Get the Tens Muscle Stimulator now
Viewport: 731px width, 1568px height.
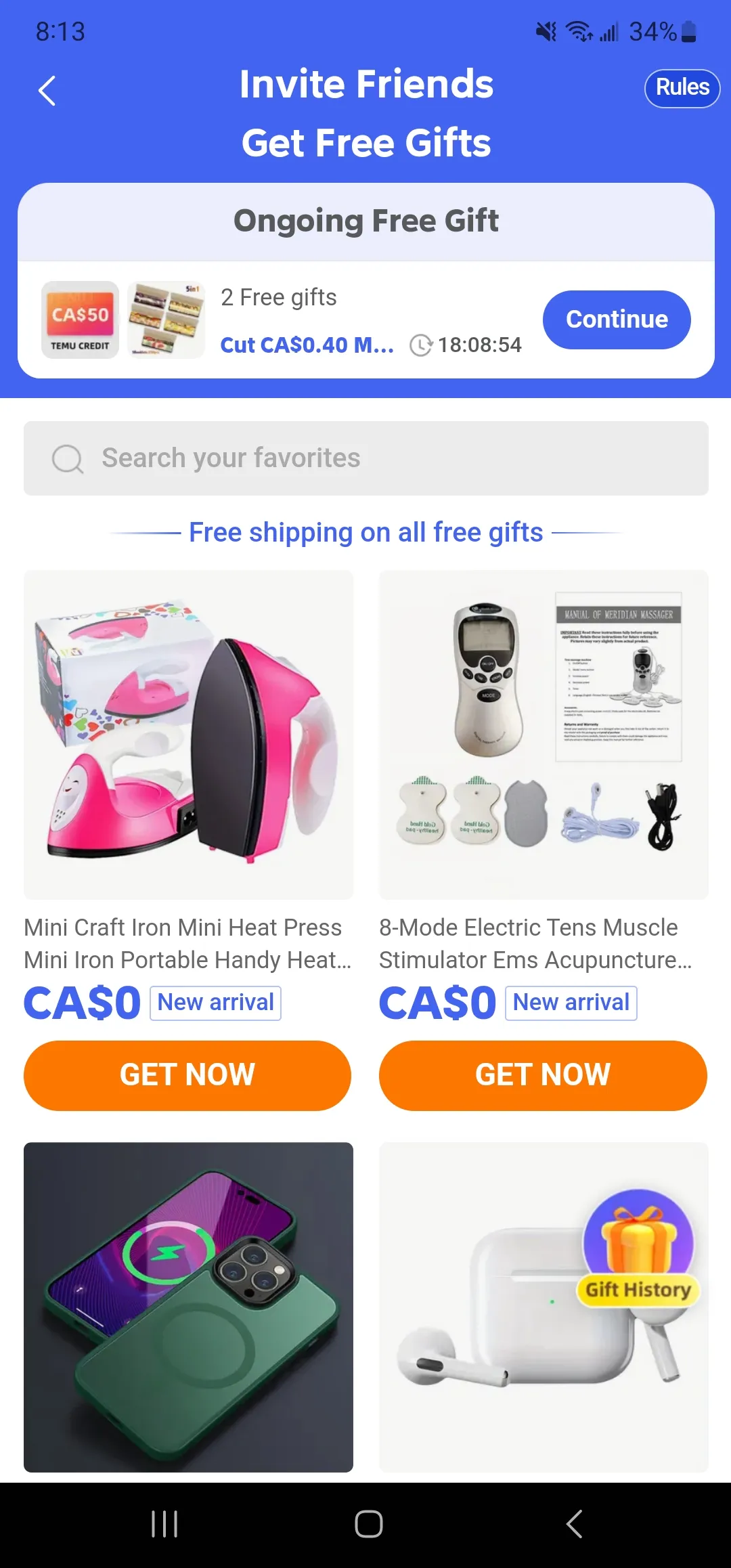[x=543, y=1075]
